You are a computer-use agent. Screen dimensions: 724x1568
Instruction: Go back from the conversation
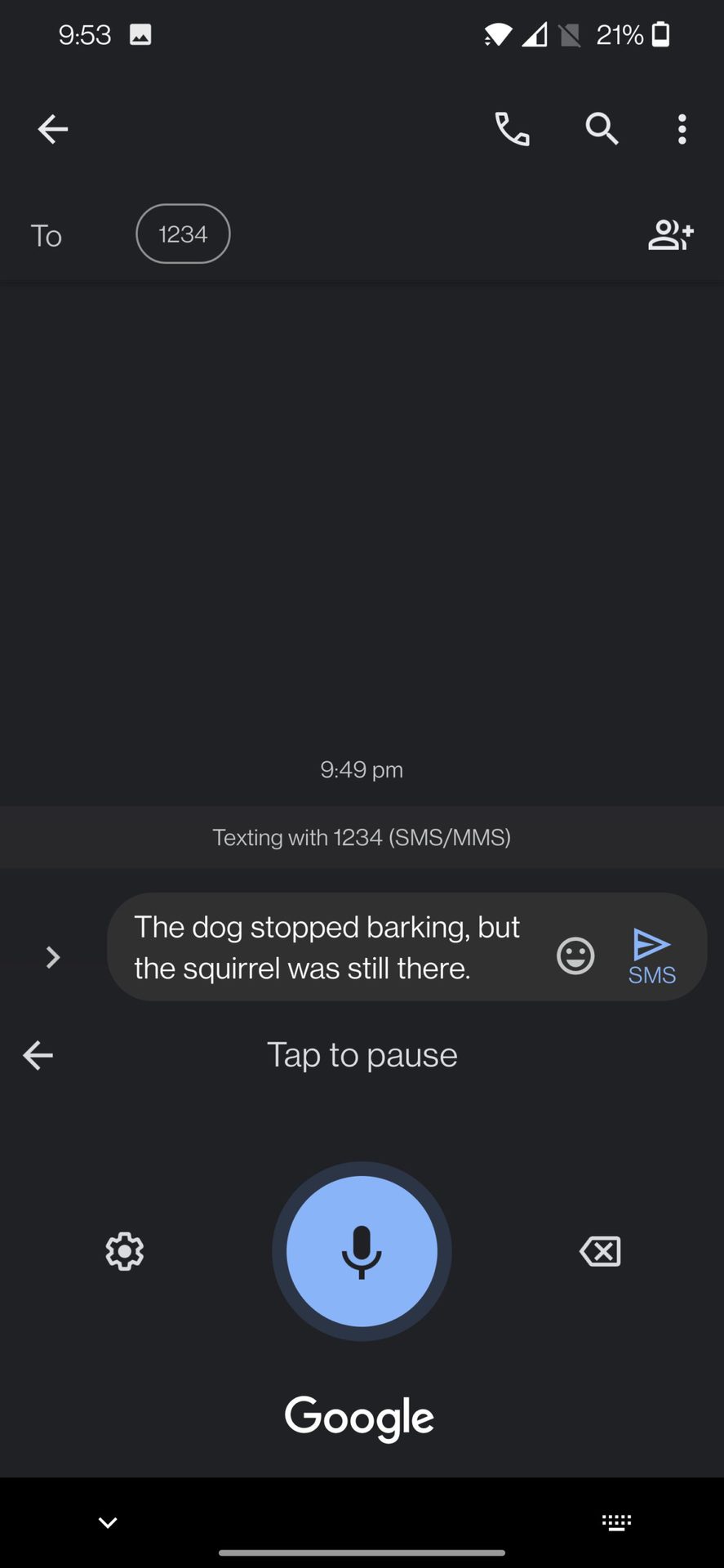53,129
